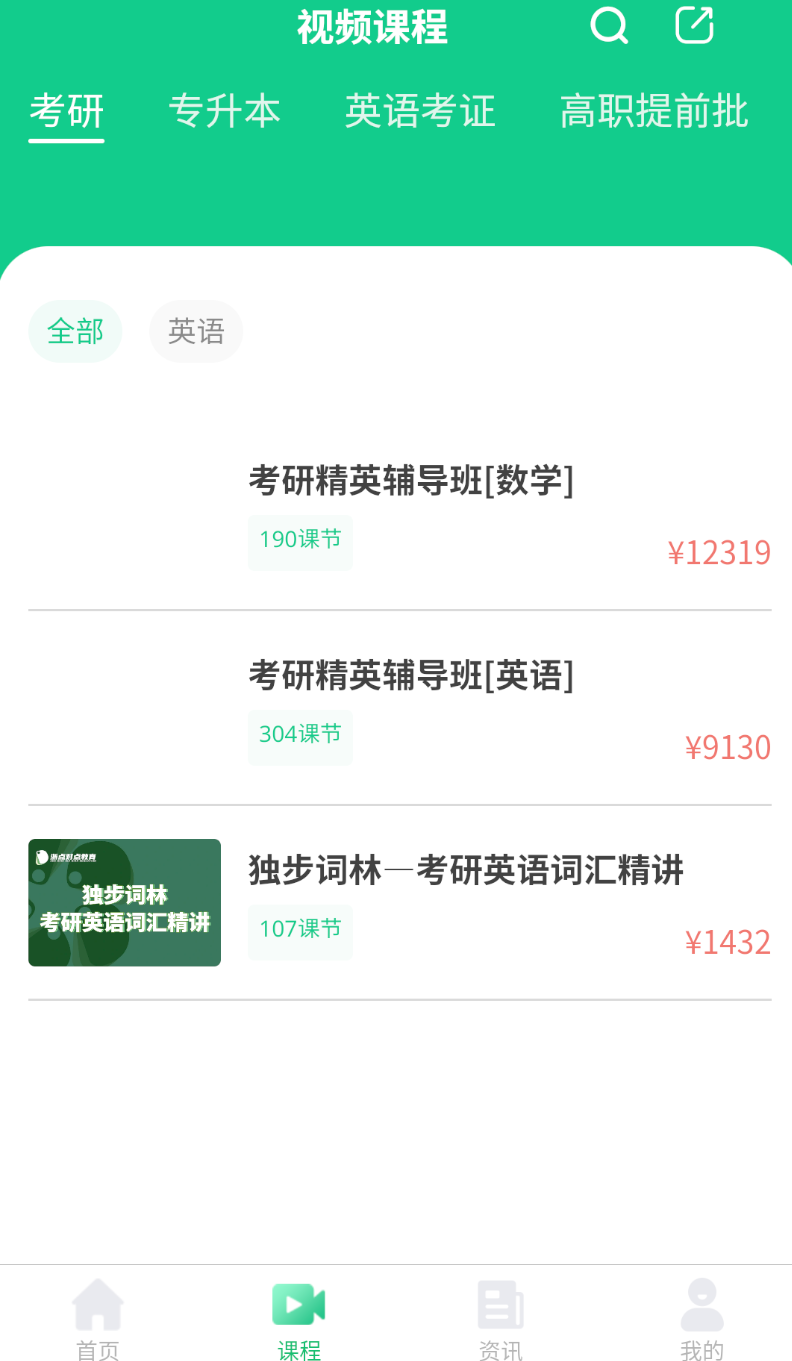Image resolution: width=792 pixels, height=1361 pixels.
Task: Select the 考研 tab
Action: (66, 111)
